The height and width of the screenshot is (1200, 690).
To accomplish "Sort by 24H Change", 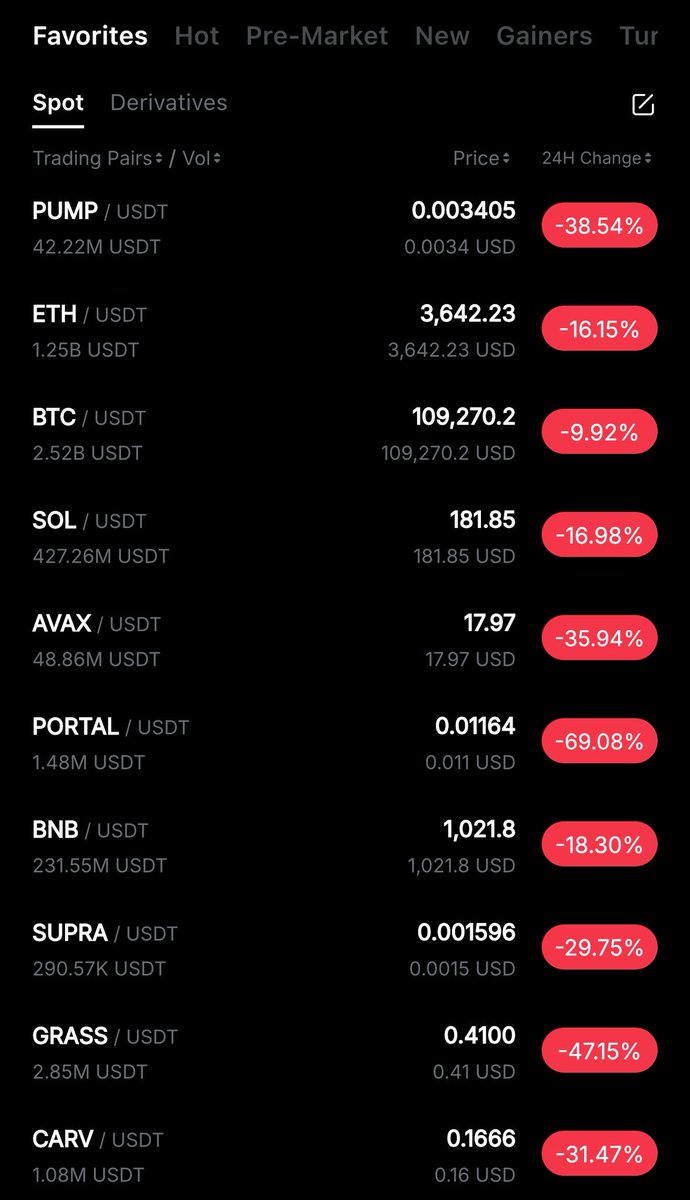I will click(597, 158).
